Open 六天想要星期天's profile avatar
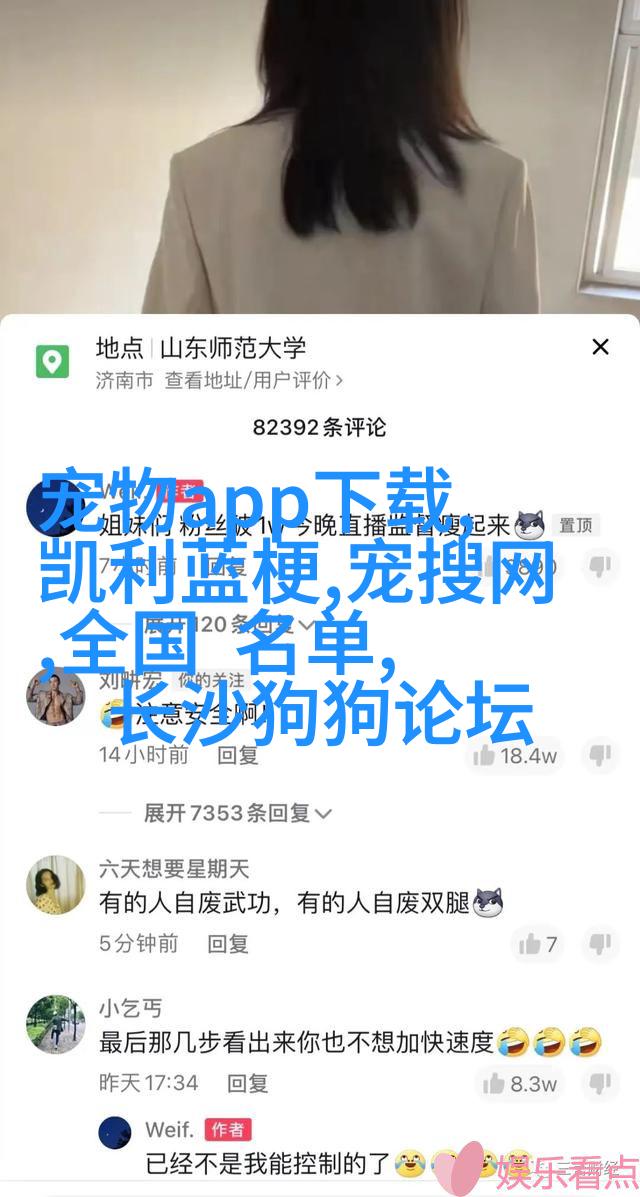 pyautogui.click(x=55, y=885)
